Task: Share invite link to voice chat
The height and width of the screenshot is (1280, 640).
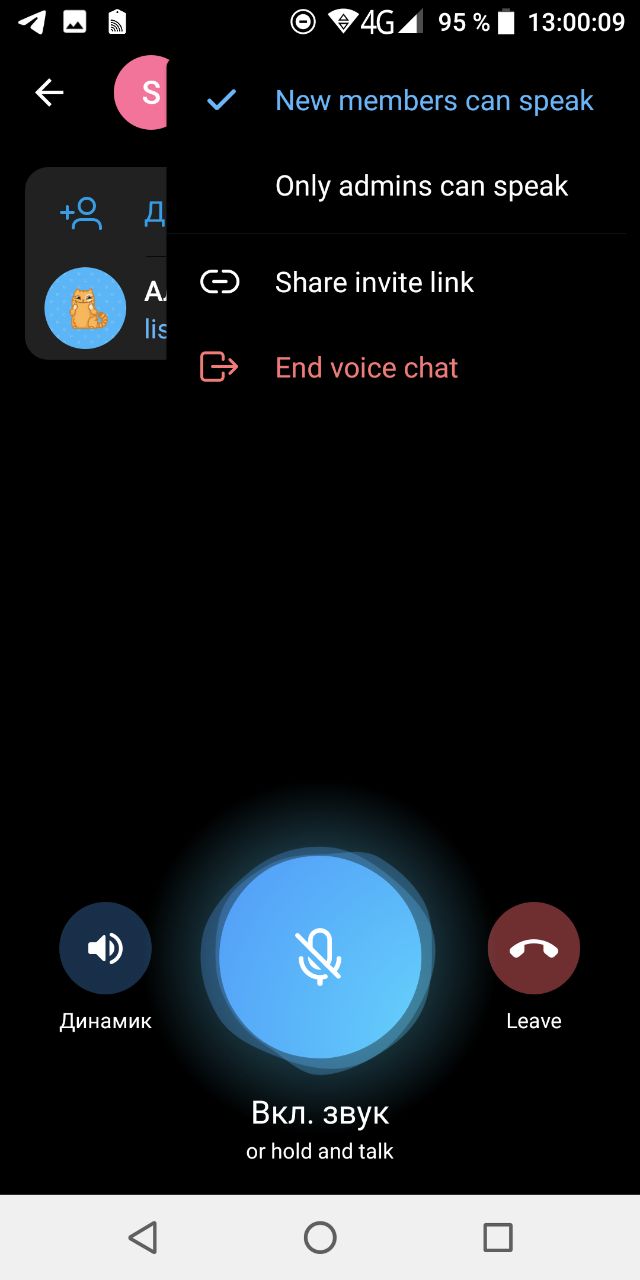Action: [396, 282]
